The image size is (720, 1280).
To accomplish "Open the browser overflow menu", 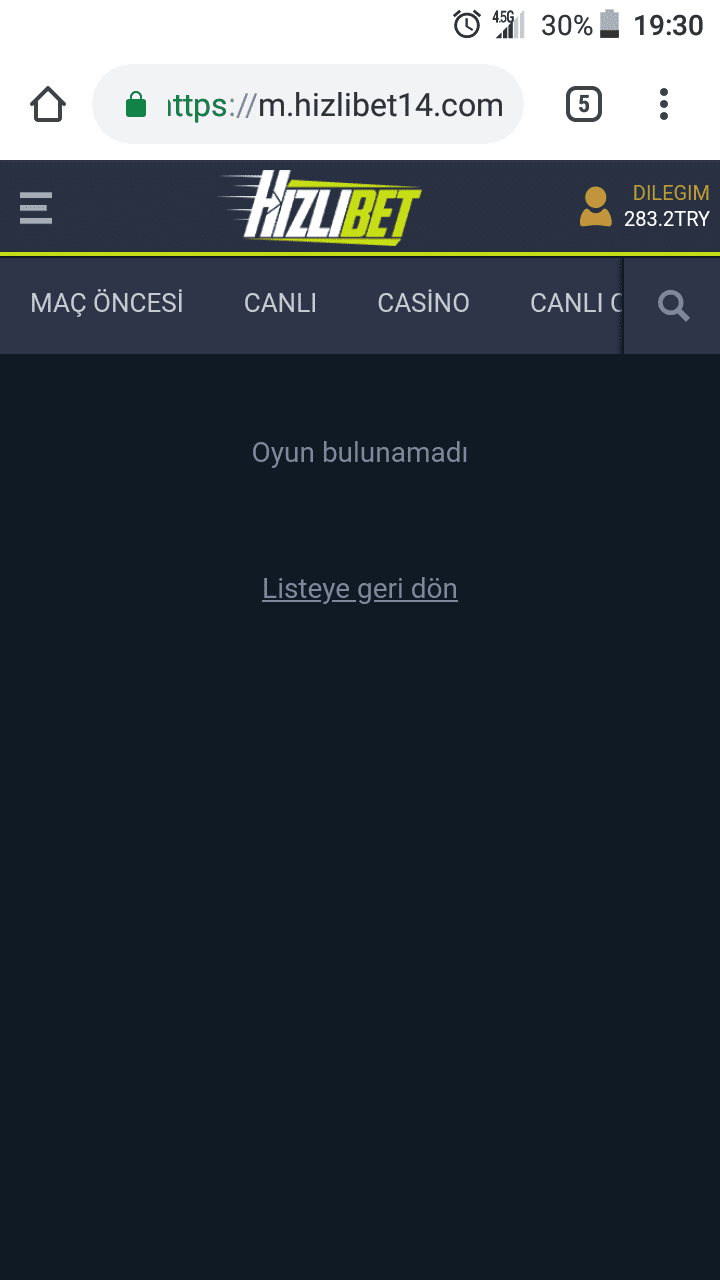I will (x=664, y=104).
